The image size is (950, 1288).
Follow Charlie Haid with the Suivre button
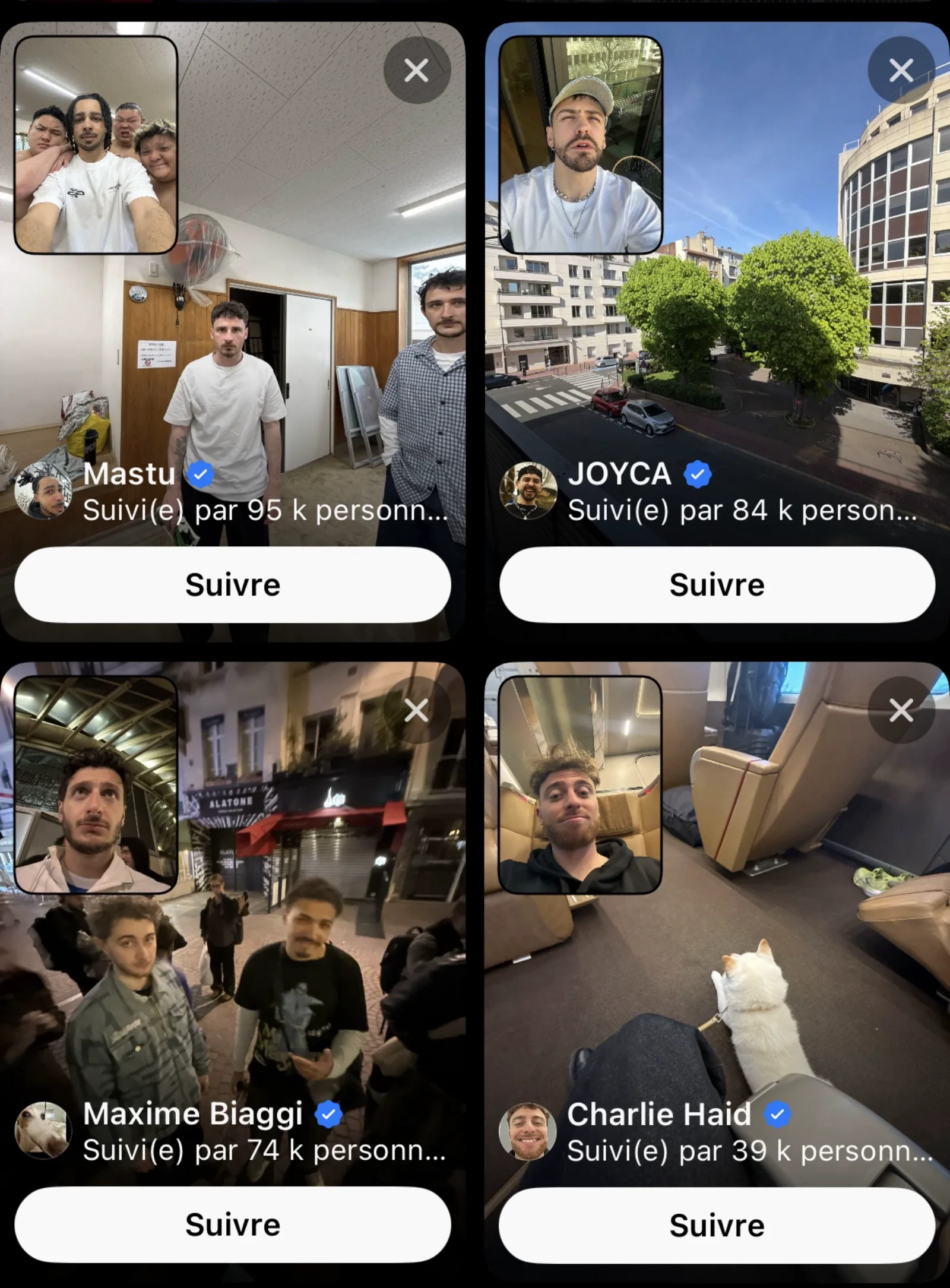pyautogui.click(x=717, y=1225)
